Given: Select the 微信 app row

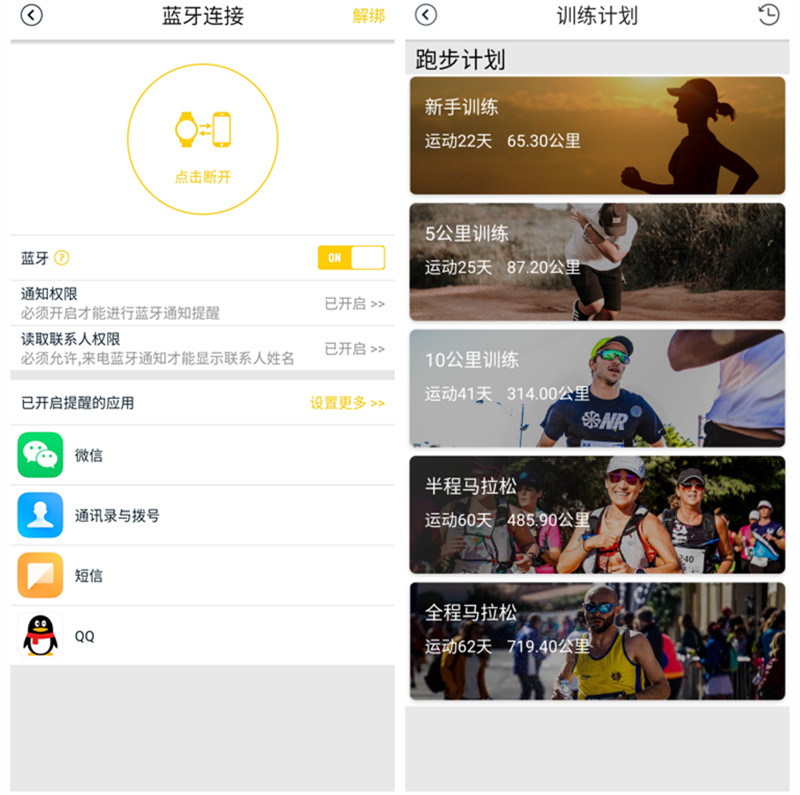Looking at the screenshot, I should tap(202, 455).
